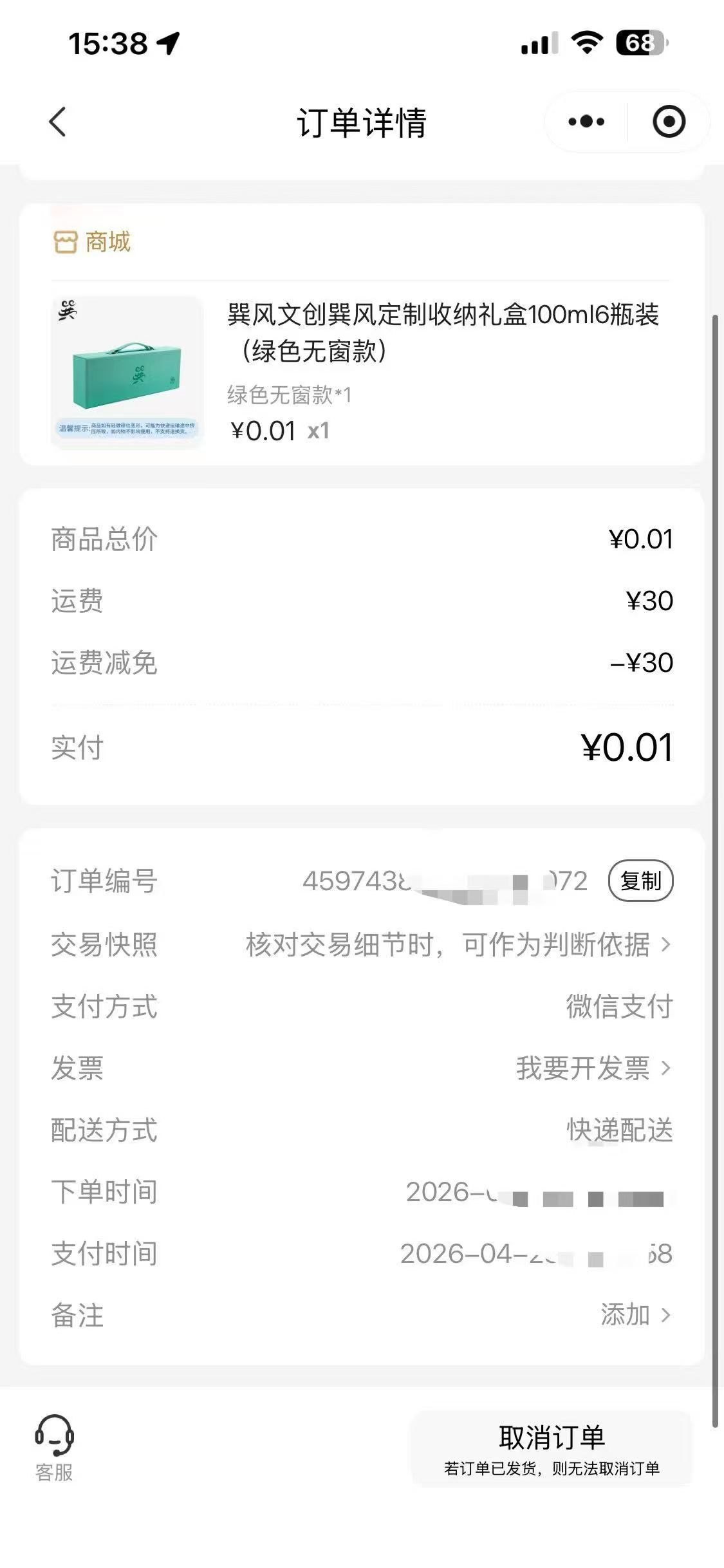Open the mini-program more options menu
The width and height of the screenshot is (724, 1568).
[584, 120]
